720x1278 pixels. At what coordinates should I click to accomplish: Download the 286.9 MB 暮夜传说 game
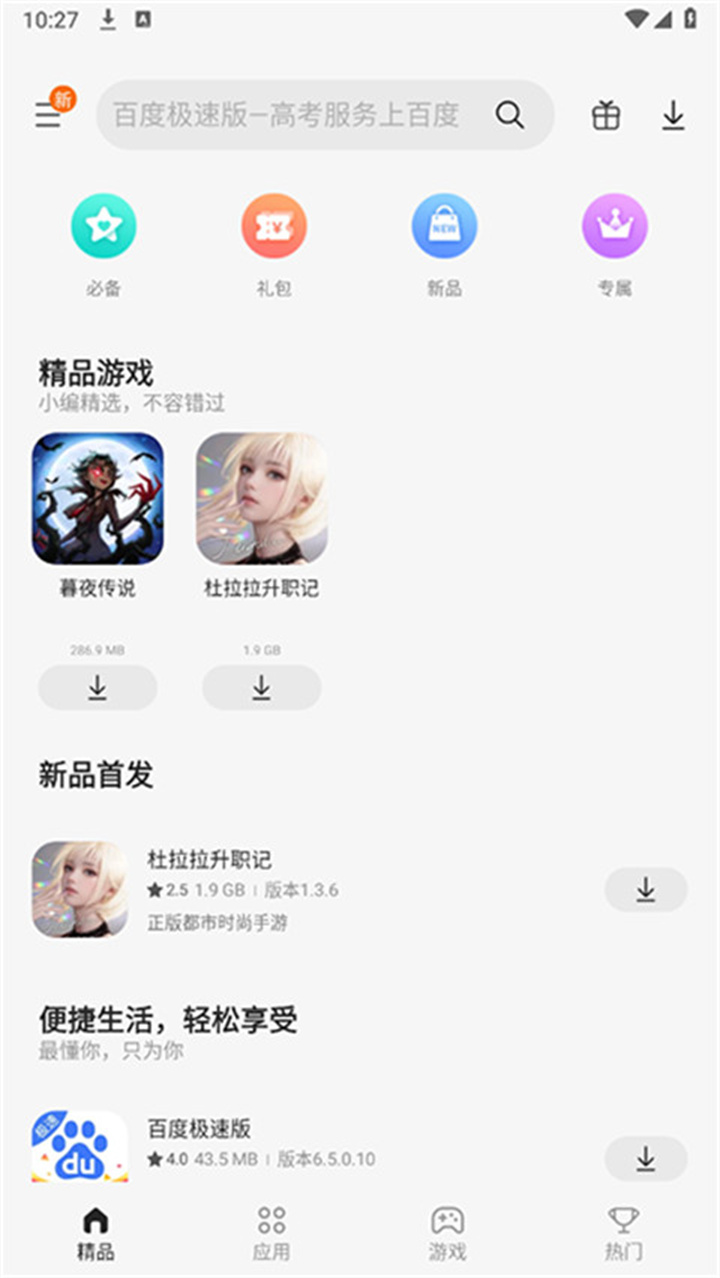[x=98, y=687]
